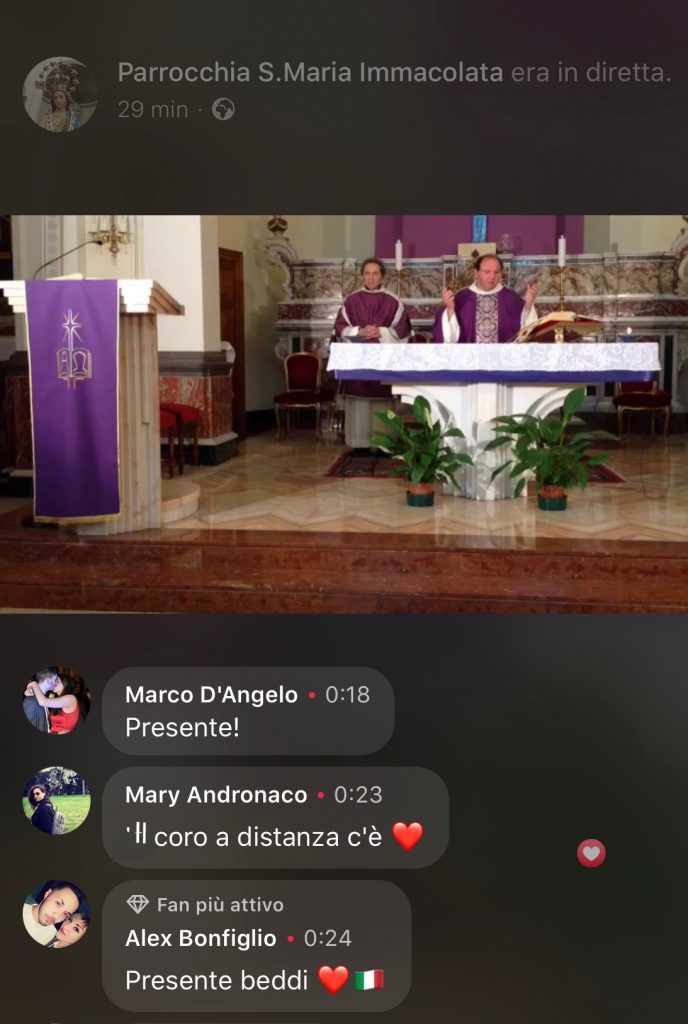688x1024 pixels.
Task: Tap the floating heart reaction
Action: click(592, 853)
